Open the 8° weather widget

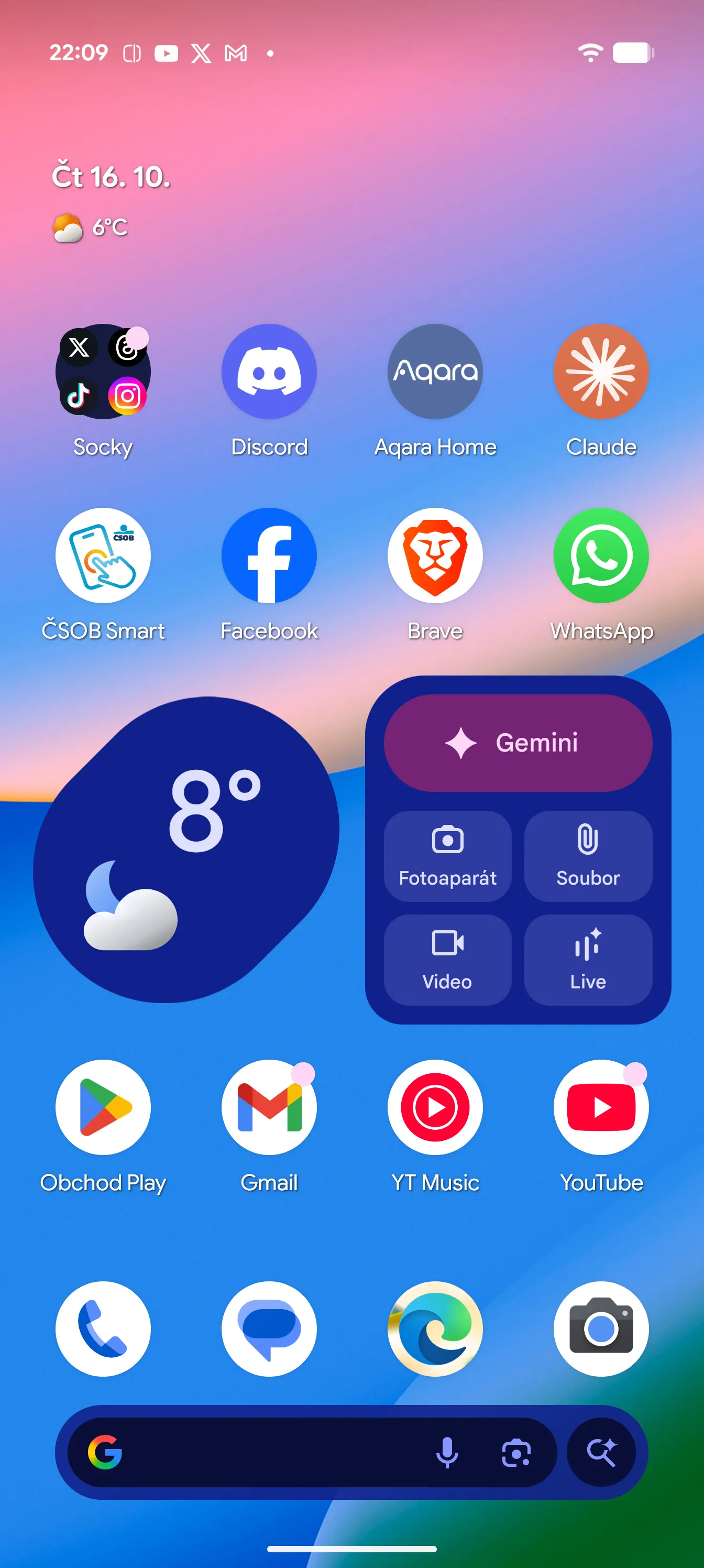click(x=185, y=849)
